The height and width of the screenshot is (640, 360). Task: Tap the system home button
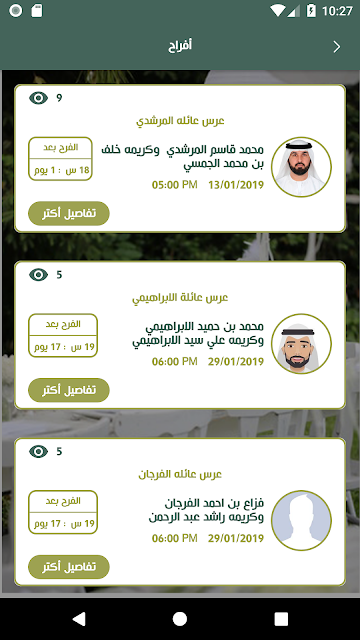click(180, 619)
